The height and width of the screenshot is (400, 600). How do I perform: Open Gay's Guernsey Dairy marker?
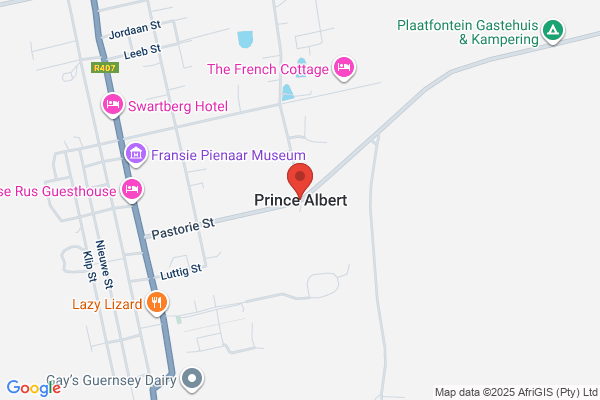tap(192, 379)
